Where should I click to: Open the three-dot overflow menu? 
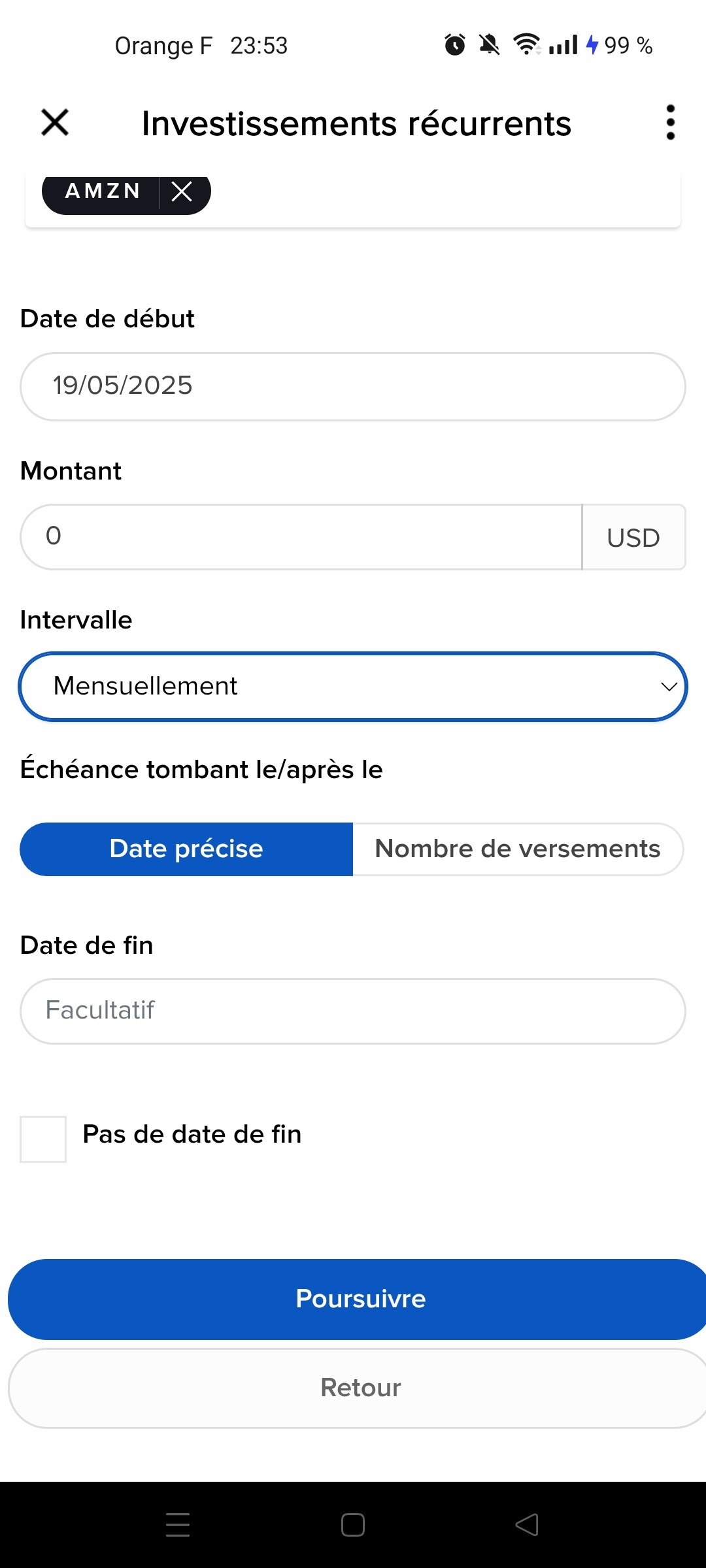670,122
